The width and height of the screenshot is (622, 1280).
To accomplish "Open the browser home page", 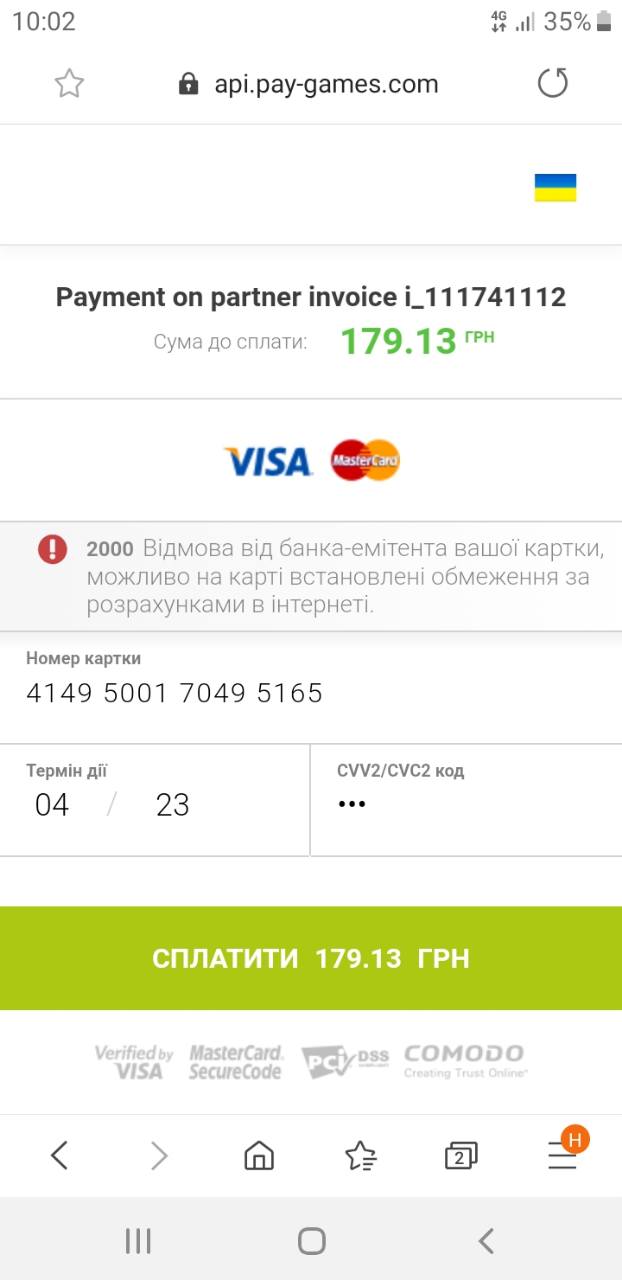I will pos(259,1156).
